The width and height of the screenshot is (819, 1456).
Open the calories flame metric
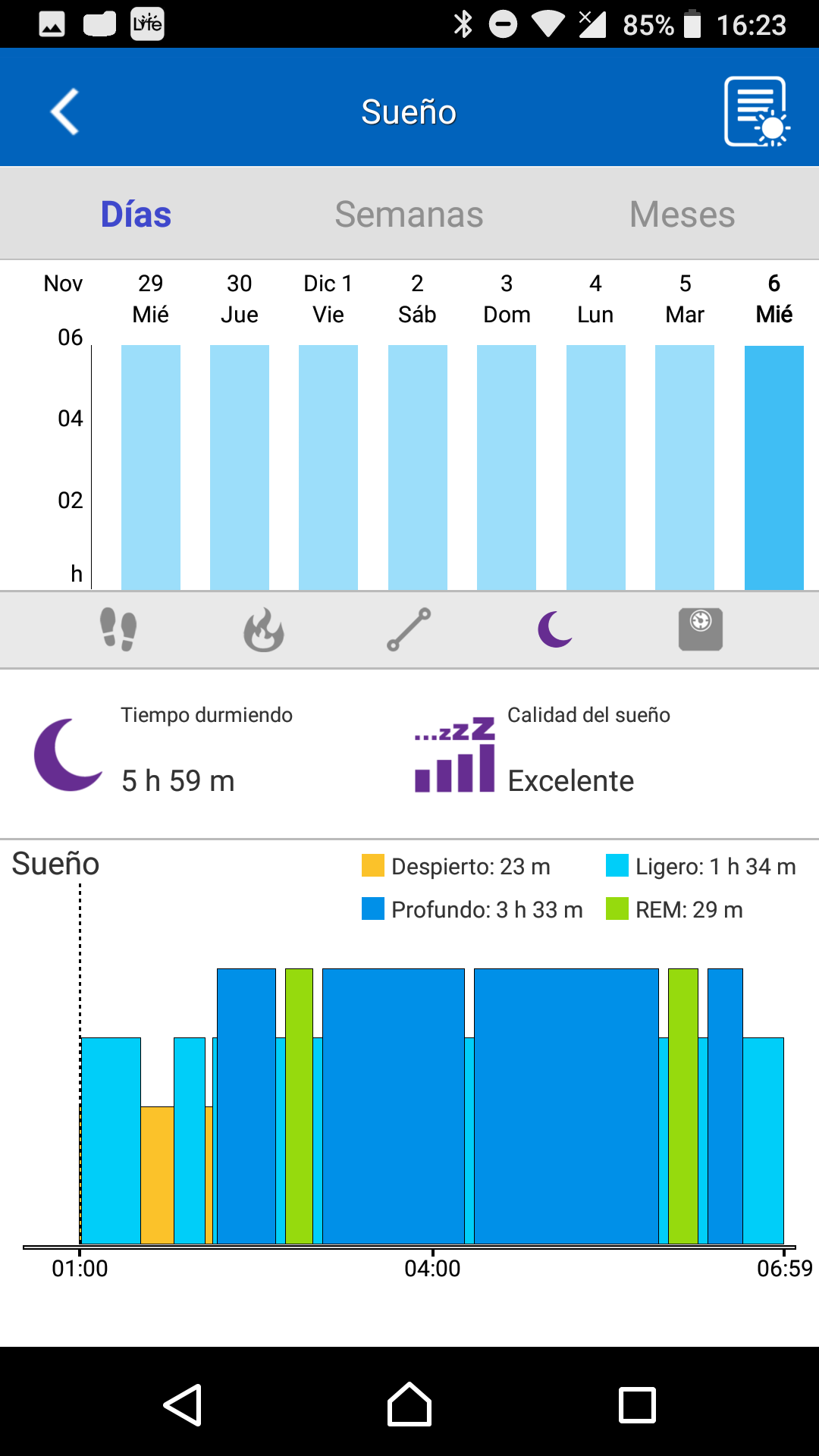click(263, 629)
